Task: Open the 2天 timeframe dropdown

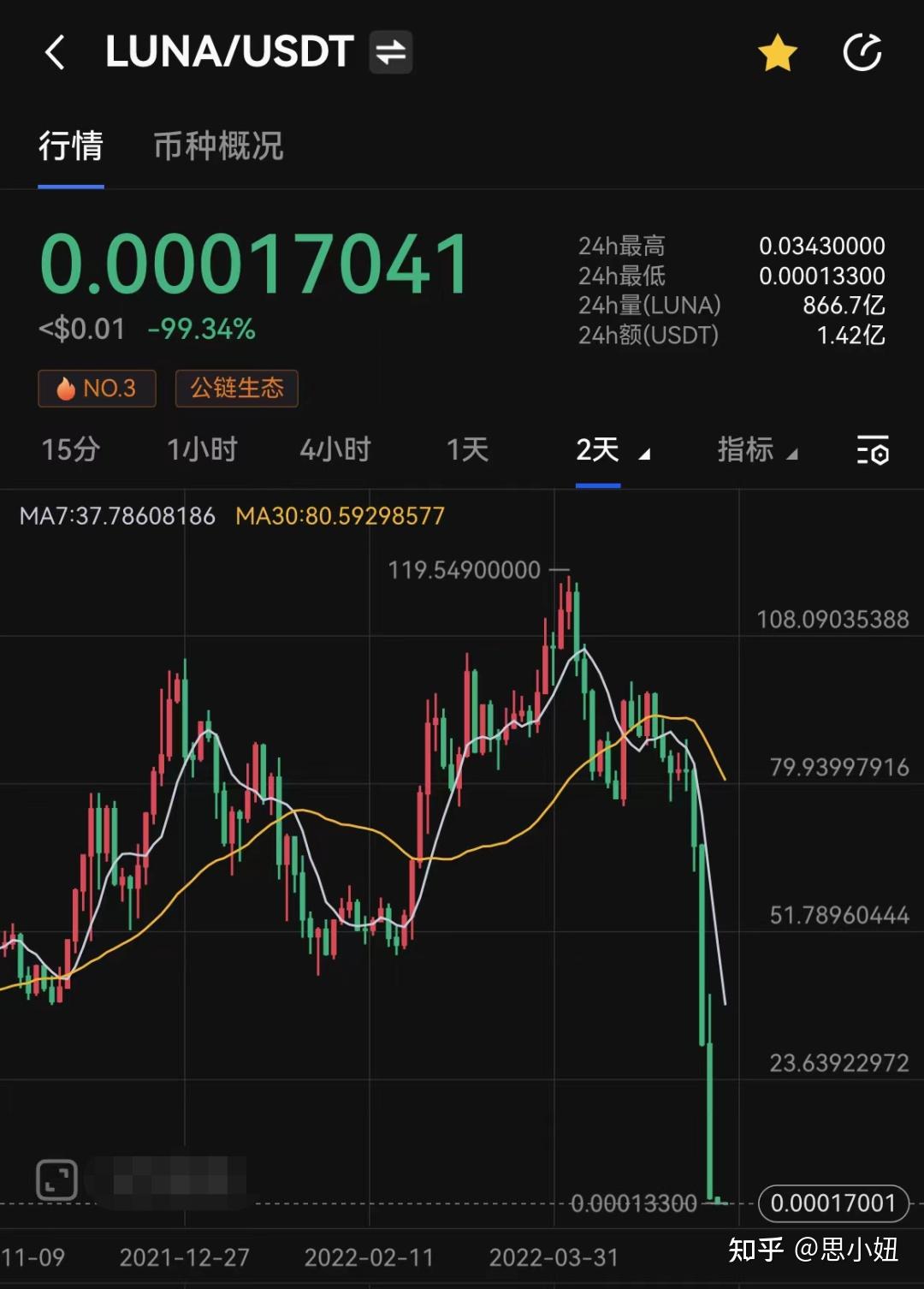Action: 609,449
